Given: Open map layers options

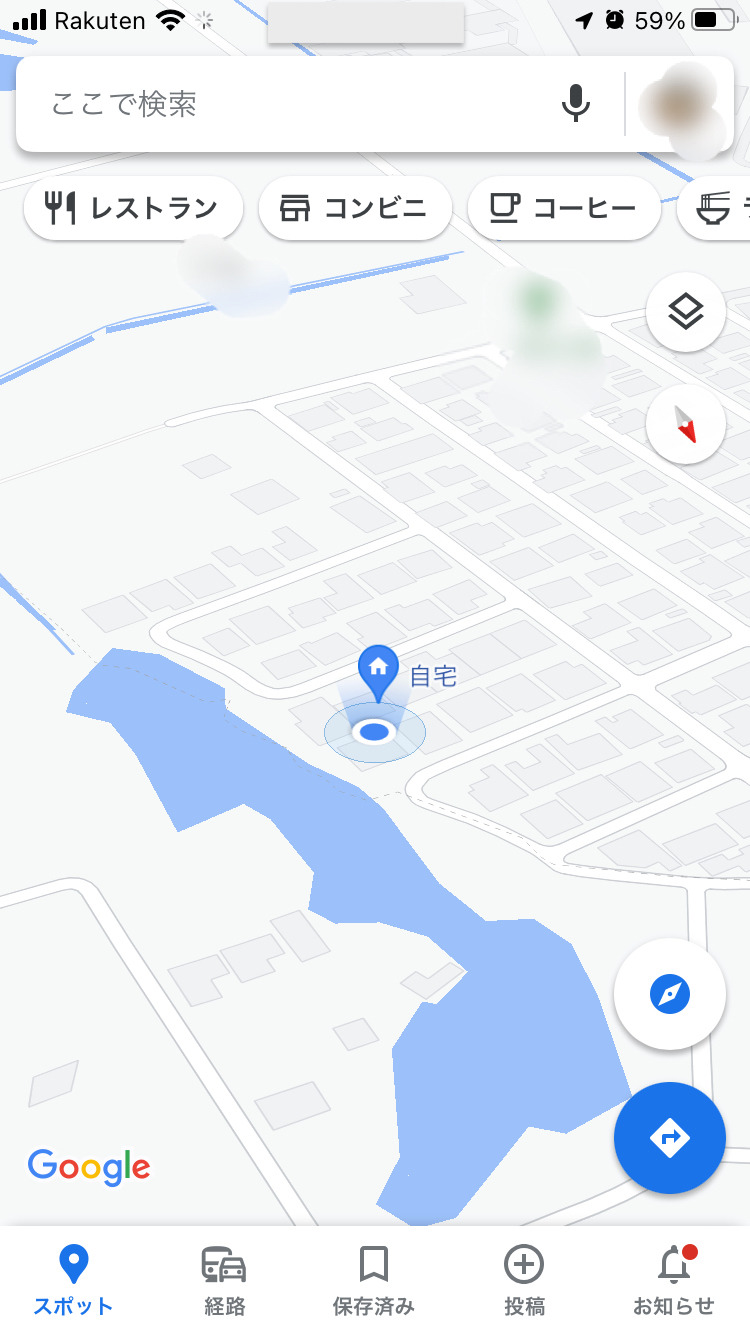Looking at the screenshot, I should tap(685, 312).
